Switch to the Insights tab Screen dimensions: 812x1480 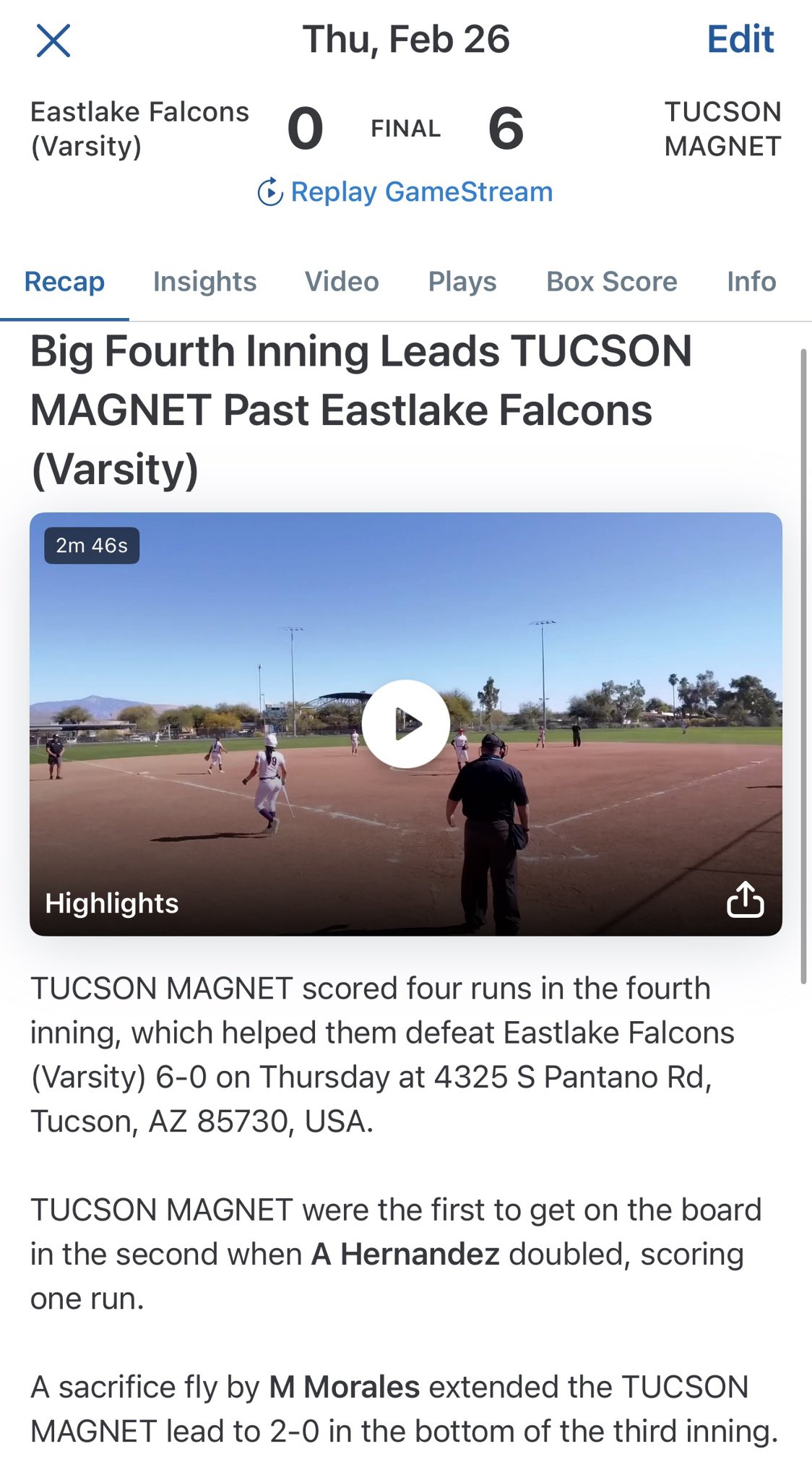(x=204, y=282)
